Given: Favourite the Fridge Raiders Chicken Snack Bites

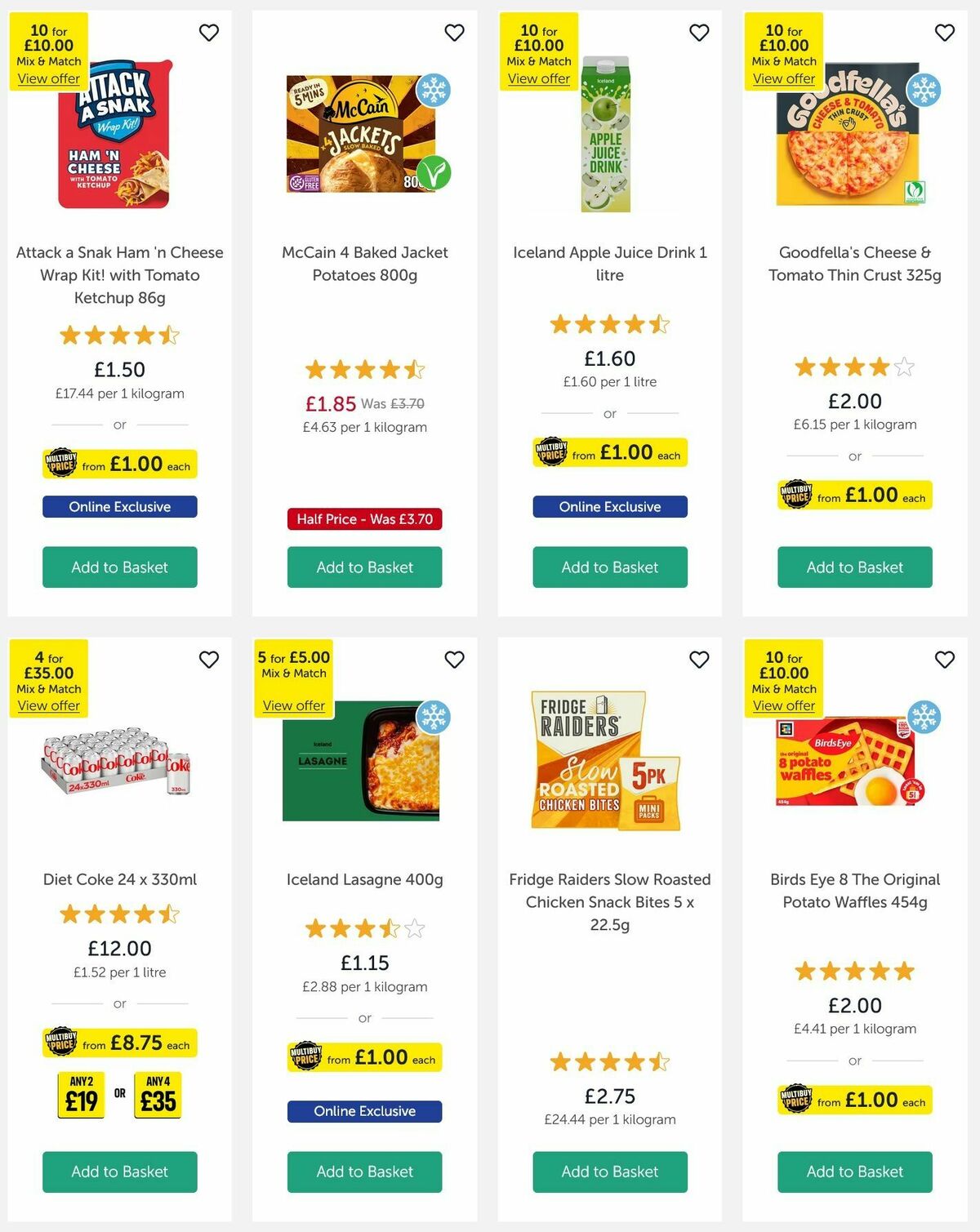Looking at the screenshot, I should 699,659.
